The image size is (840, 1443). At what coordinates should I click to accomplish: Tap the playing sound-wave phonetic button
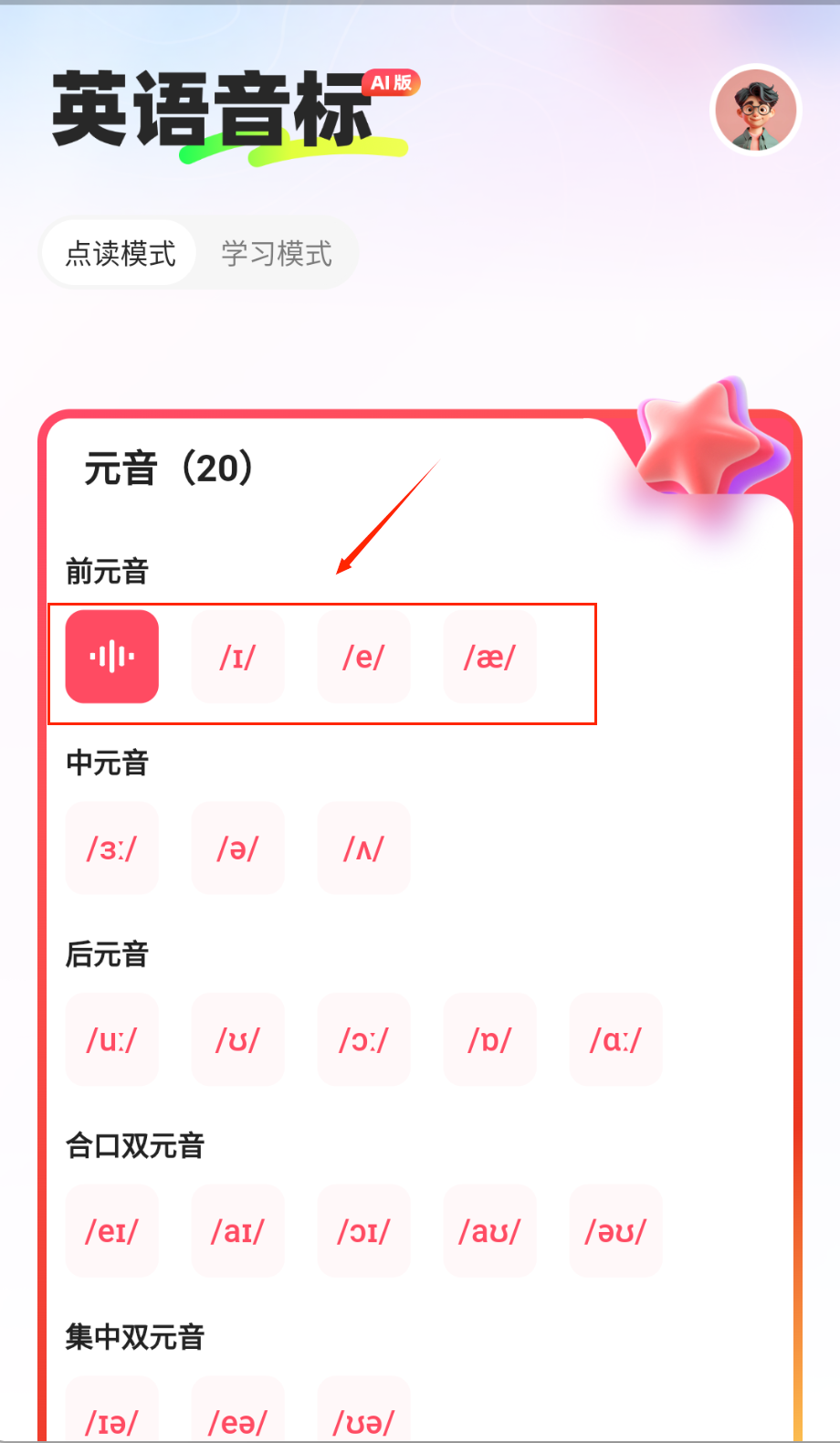tap(112, 657)
